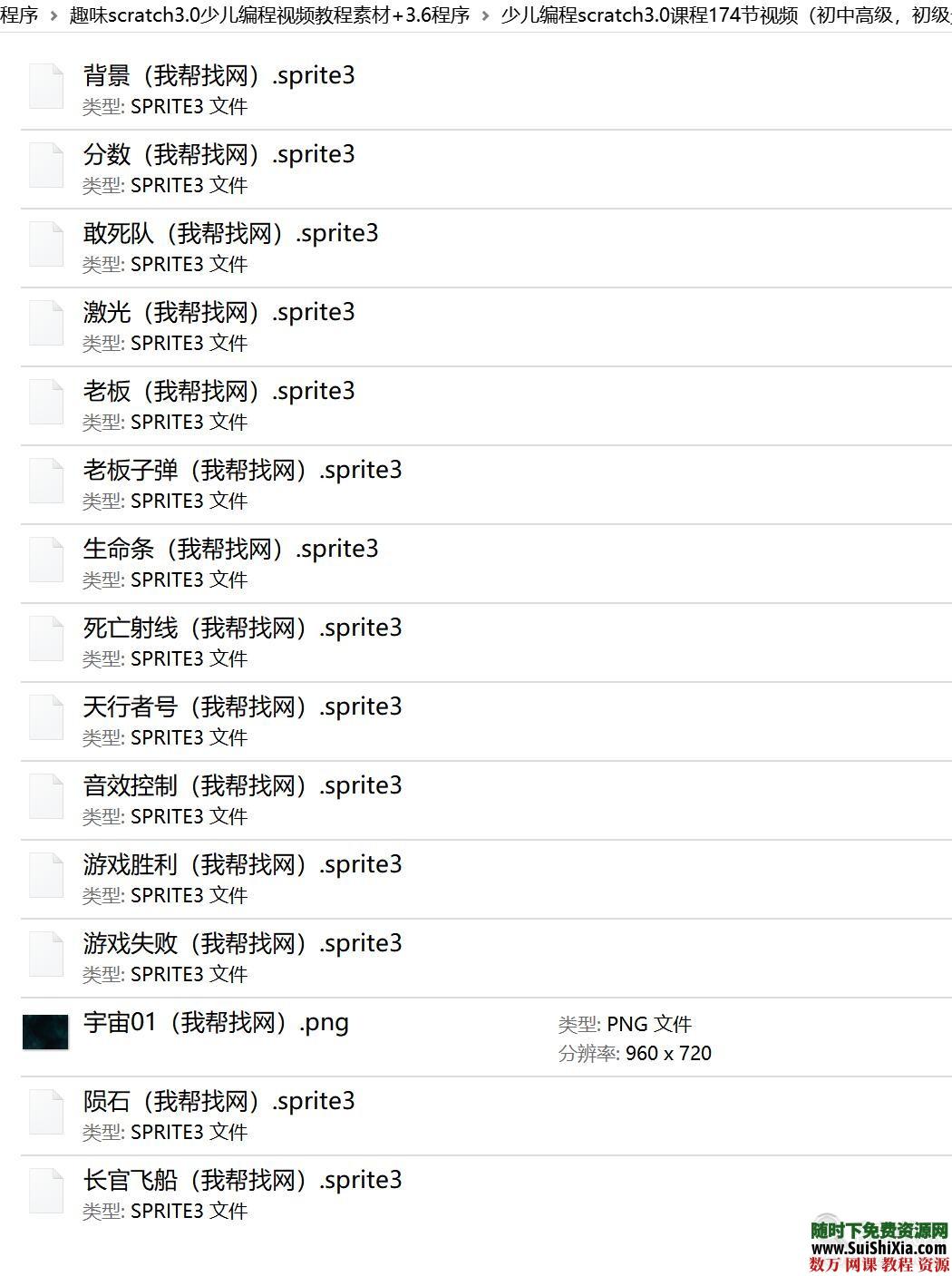The width and height of the screenshot is (952, 1276).
Task: Open the 长官飞船（我帮找网）.sprite3 file
Action: (x=242, y=1181)
